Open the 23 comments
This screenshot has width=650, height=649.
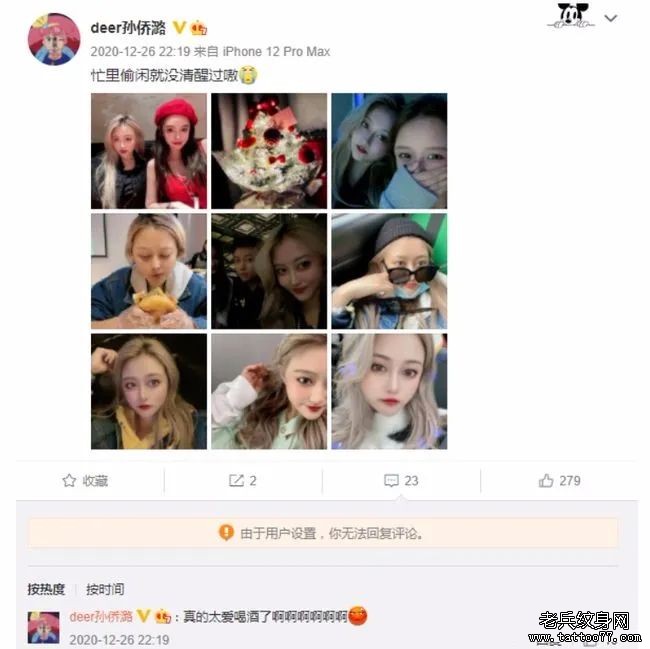401,481
